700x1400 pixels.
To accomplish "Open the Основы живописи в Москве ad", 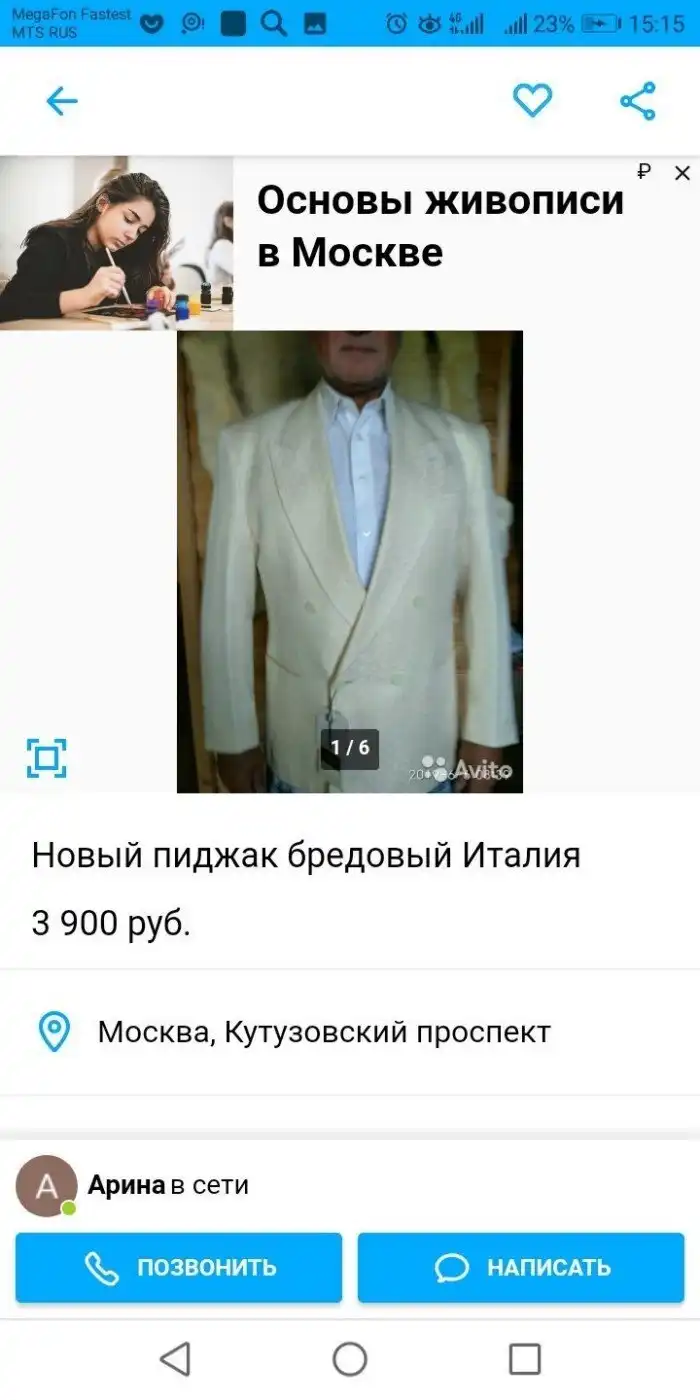I will click(440, 226).
